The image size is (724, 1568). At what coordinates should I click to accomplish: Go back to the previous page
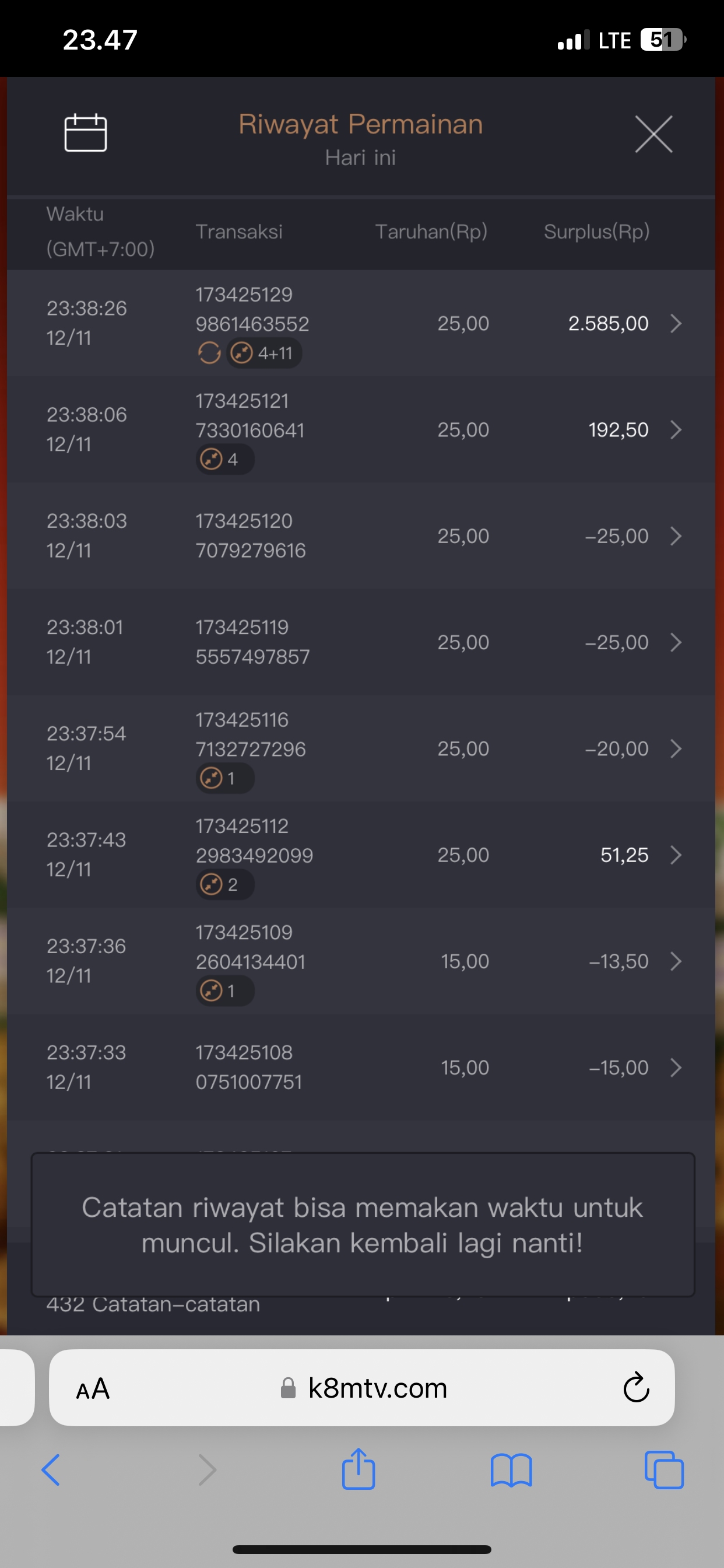(51, 1470)
